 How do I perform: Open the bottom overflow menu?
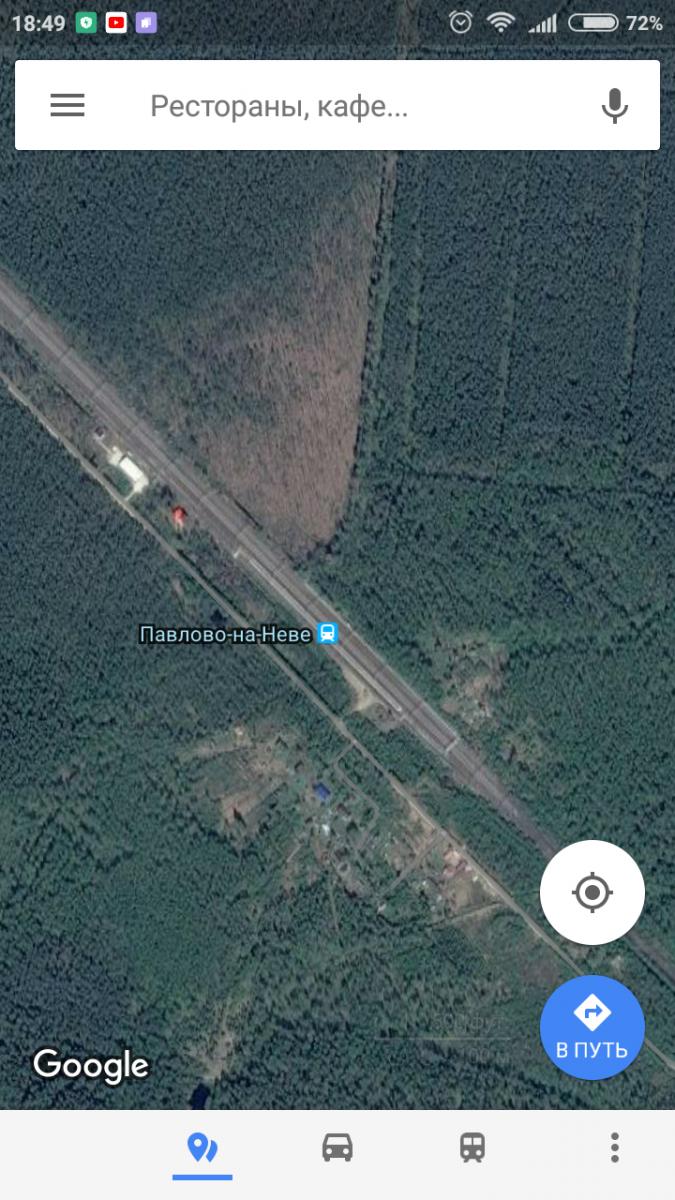coord(614,1148)
